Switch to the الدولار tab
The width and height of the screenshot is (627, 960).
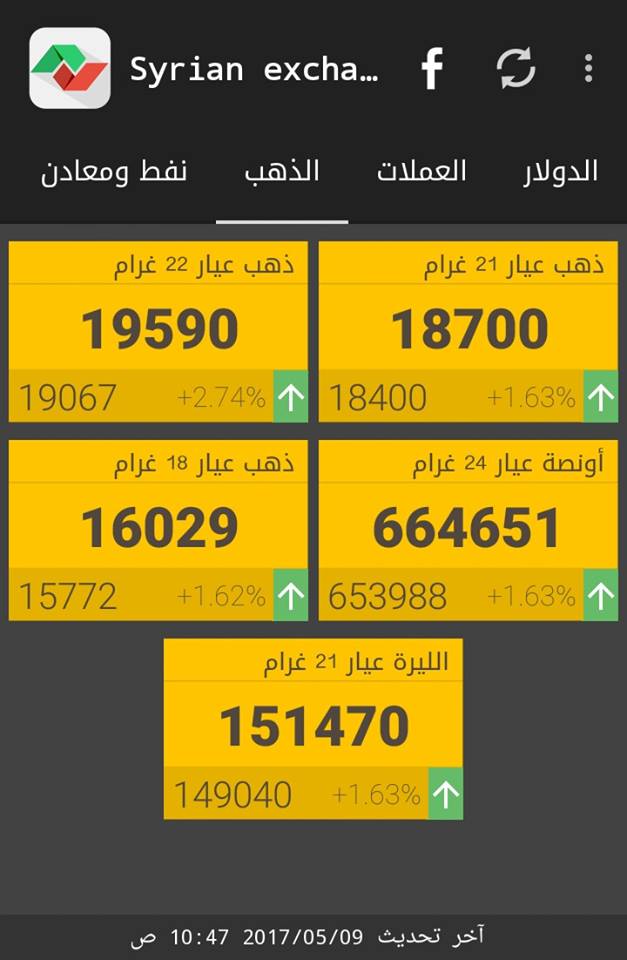pyautogui.click(x=560, y=171)
